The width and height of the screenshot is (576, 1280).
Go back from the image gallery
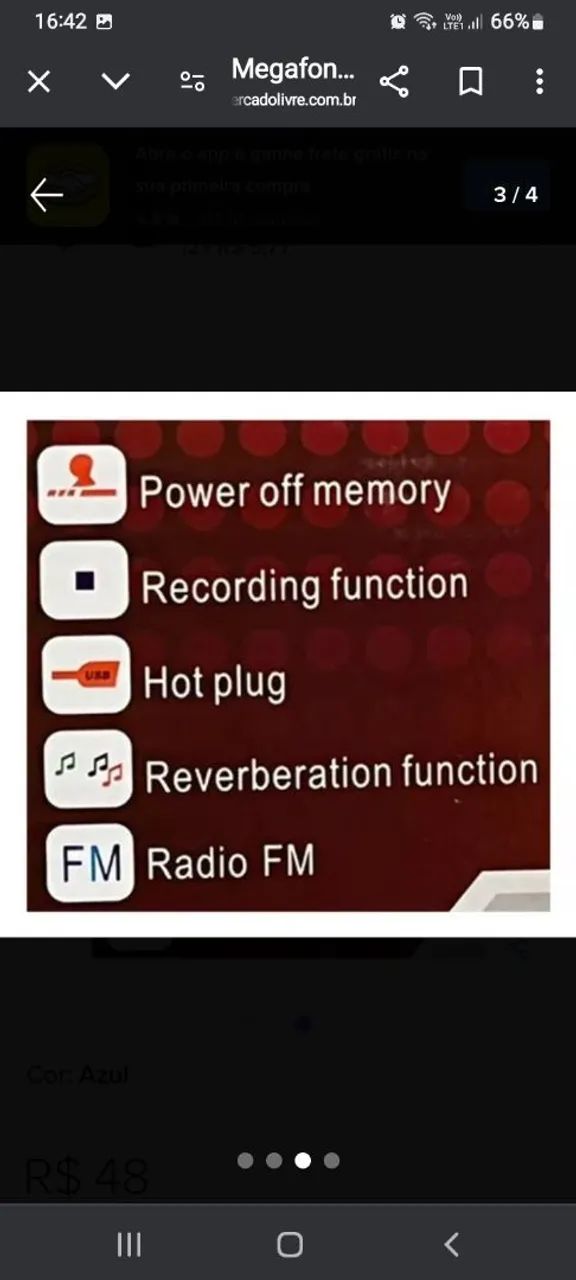46,195
